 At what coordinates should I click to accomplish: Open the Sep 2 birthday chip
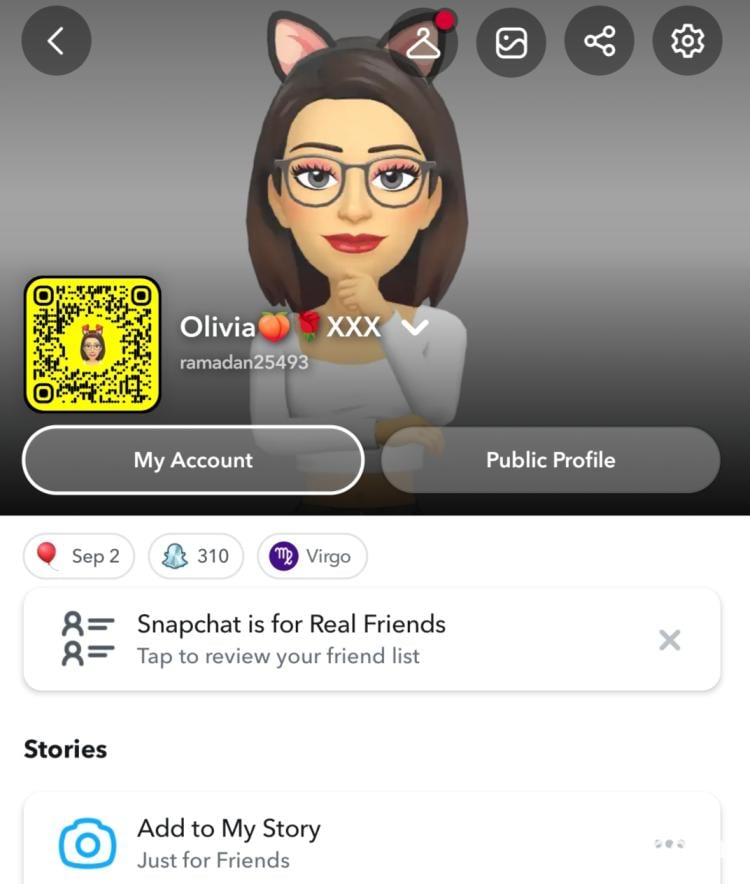[79, 556]
